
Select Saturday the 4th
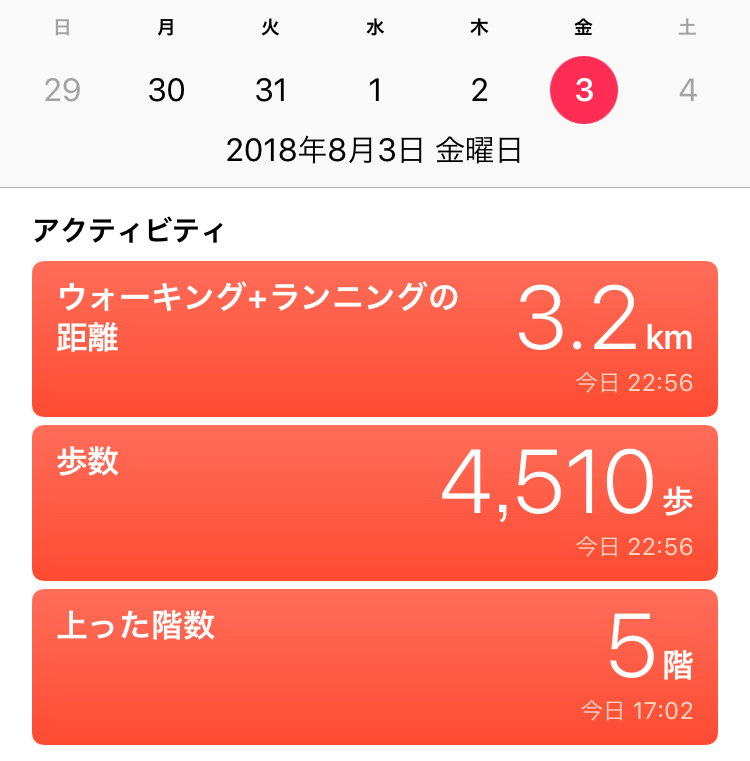coord(688,91)
